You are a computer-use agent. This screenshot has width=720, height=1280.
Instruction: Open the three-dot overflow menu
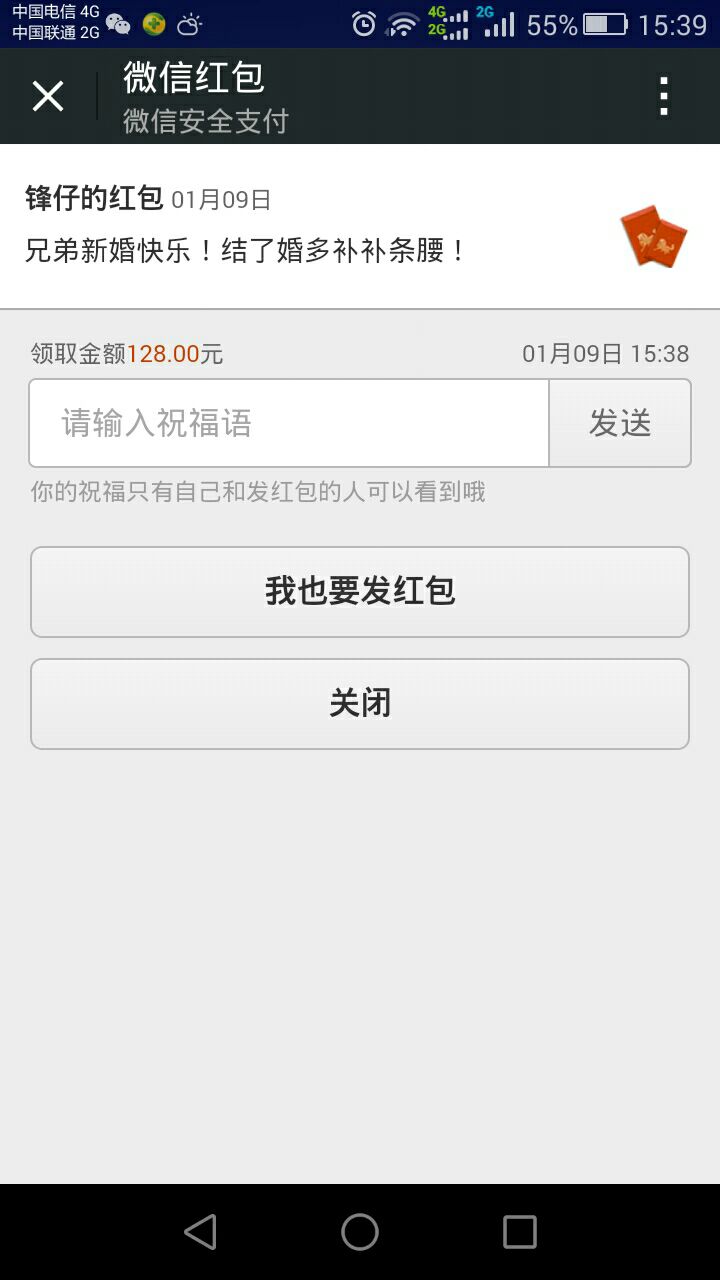coord(664,96)
